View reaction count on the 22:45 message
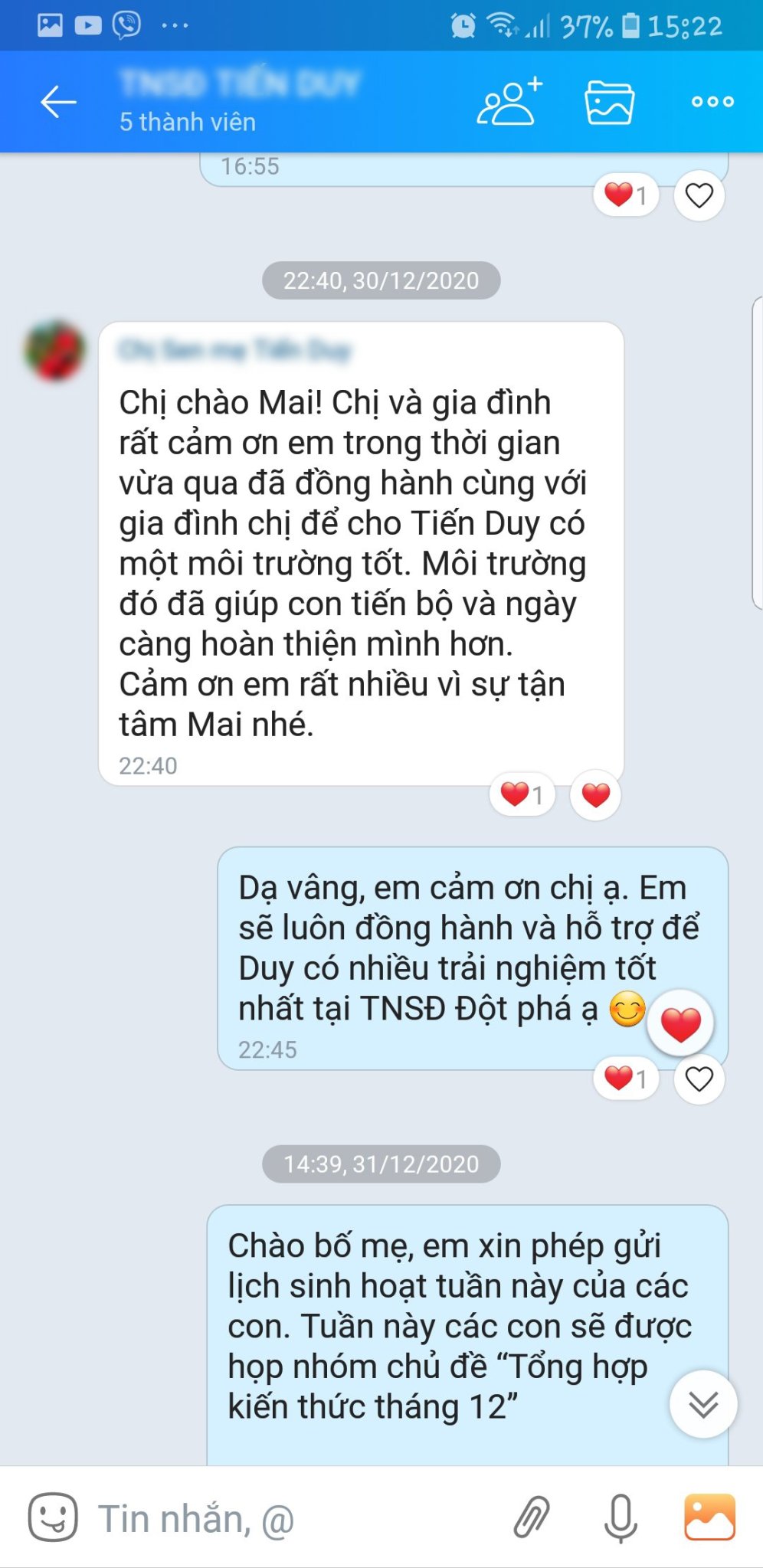This screenshot has height=1568, width=763. (x=625, y=1079)
